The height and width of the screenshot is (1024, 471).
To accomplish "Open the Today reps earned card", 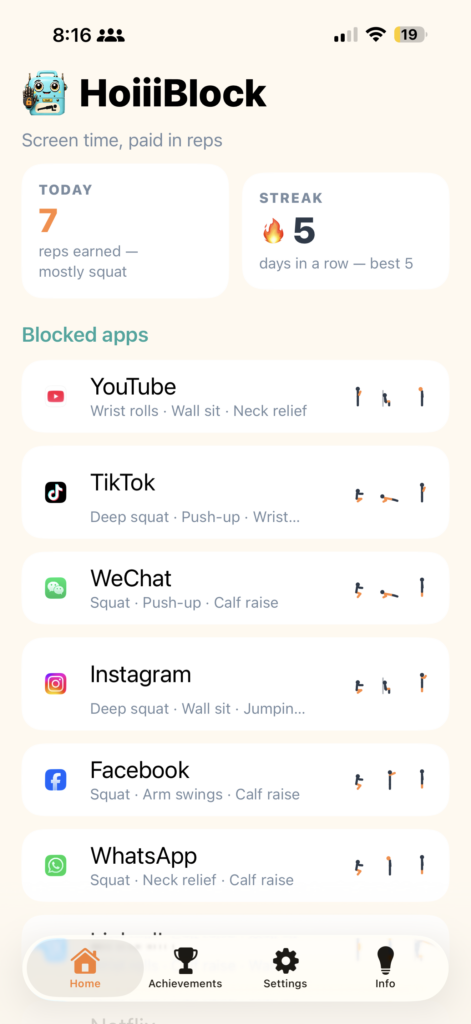I will pos(125,231).
